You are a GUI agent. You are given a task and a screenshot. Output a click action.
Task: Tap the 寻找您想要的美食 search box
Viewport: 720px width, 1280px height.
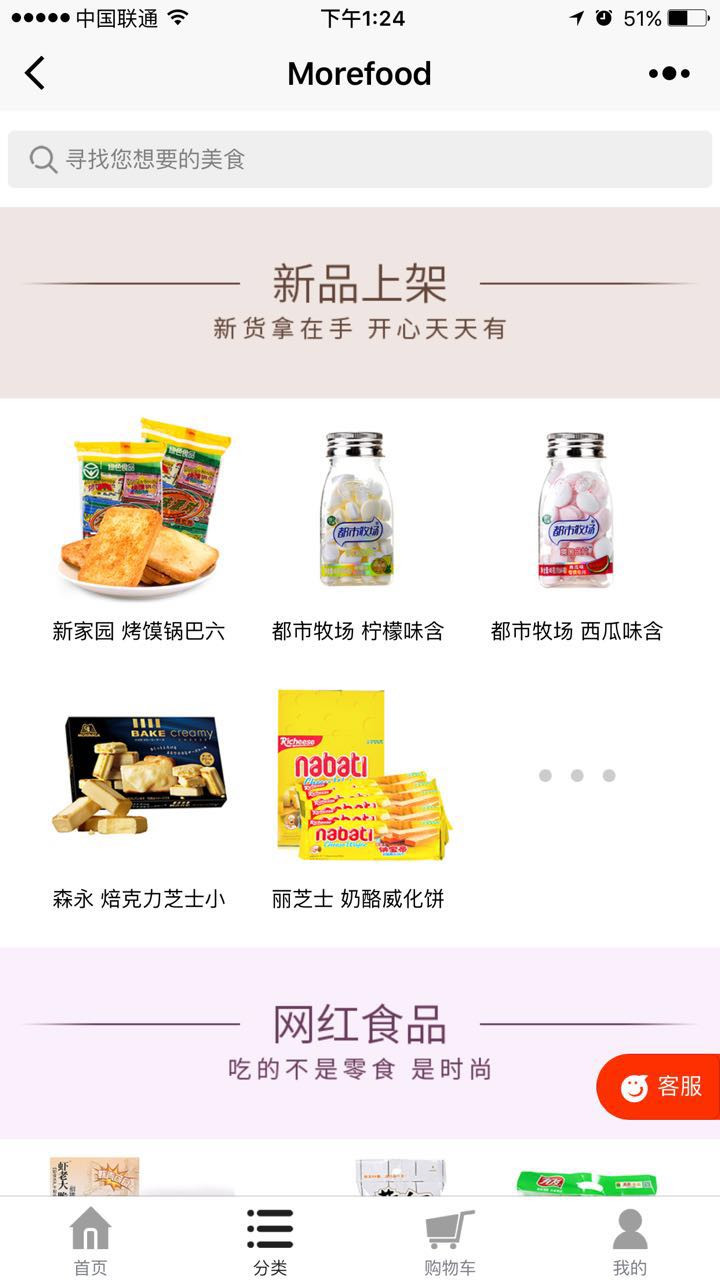click(360, 159)
